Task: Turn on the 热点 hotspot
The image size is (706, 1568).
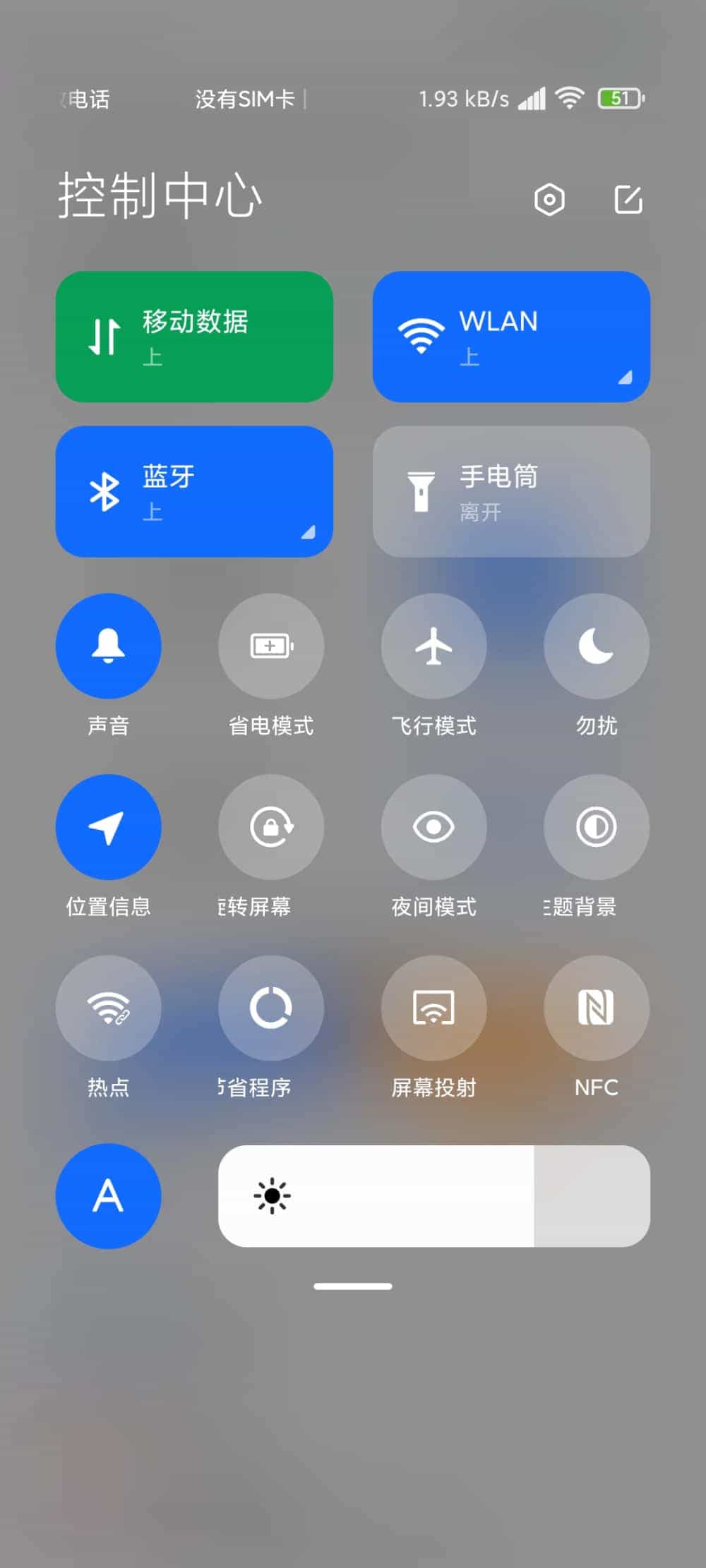Action: (x=108, y=1008)
